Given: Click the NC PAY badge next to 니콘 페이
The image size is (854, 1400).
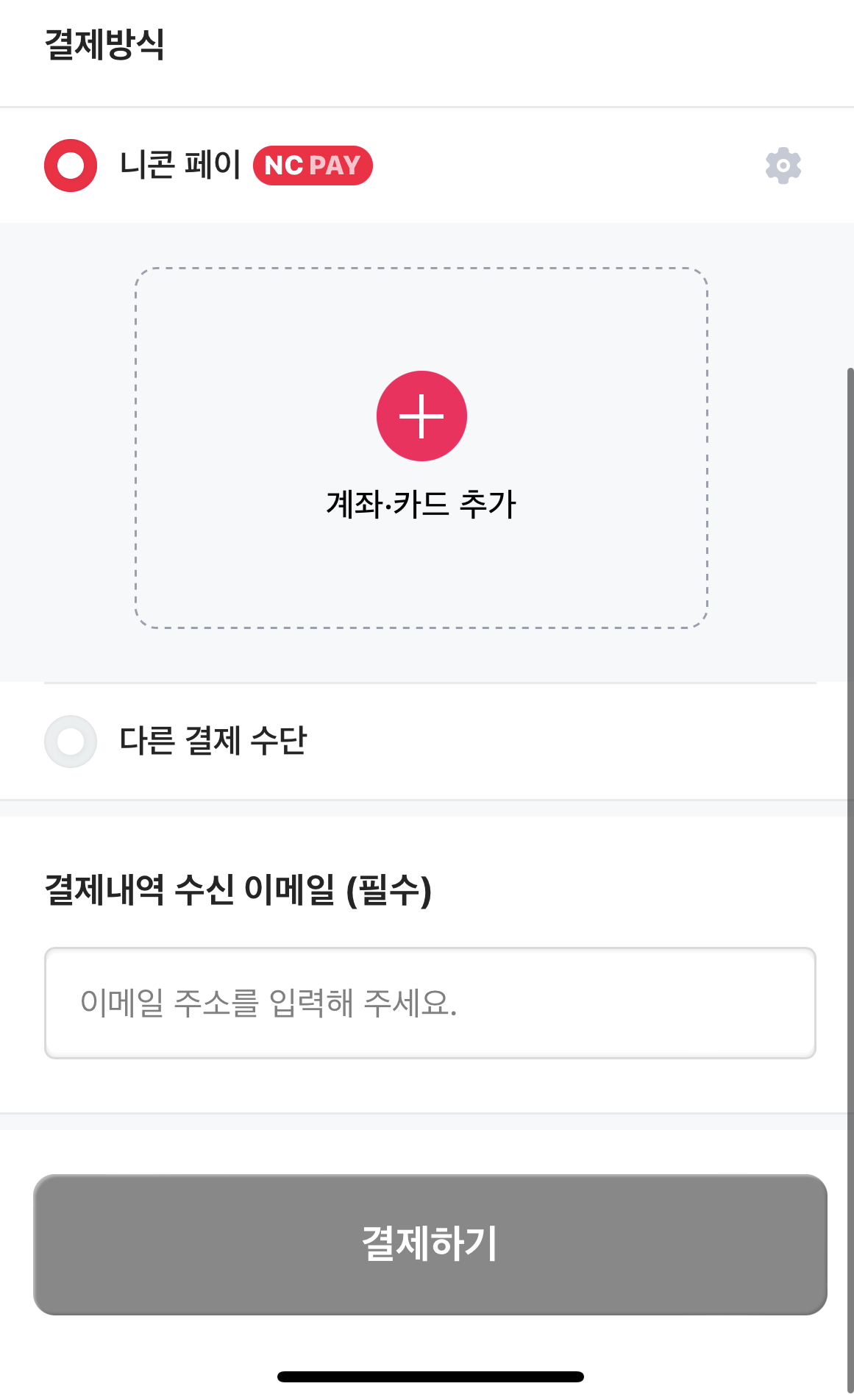Looking at the screenshot, I should pos(312,165).
